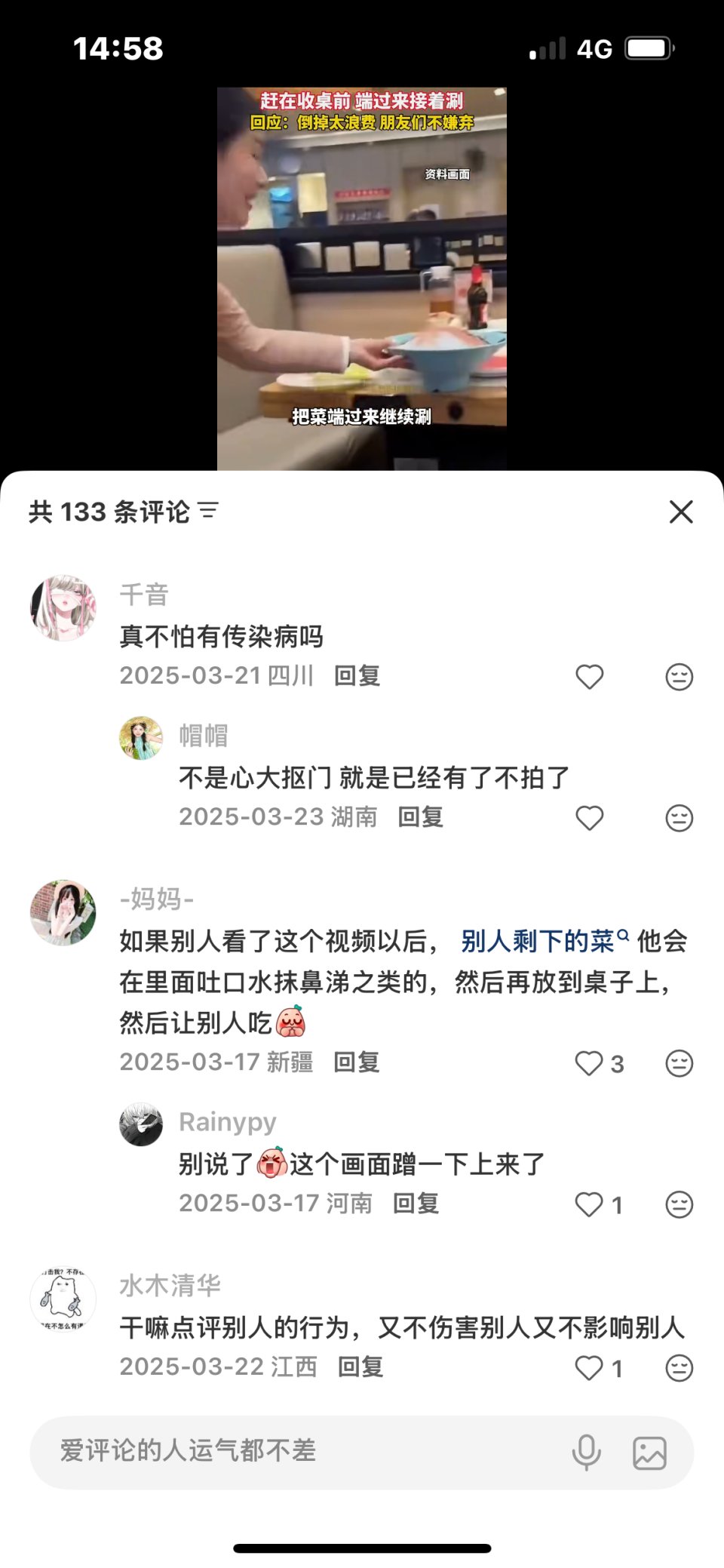Like 帽帽's reply
This screenshot has height=1568, width=724.
tap(589, 817)
